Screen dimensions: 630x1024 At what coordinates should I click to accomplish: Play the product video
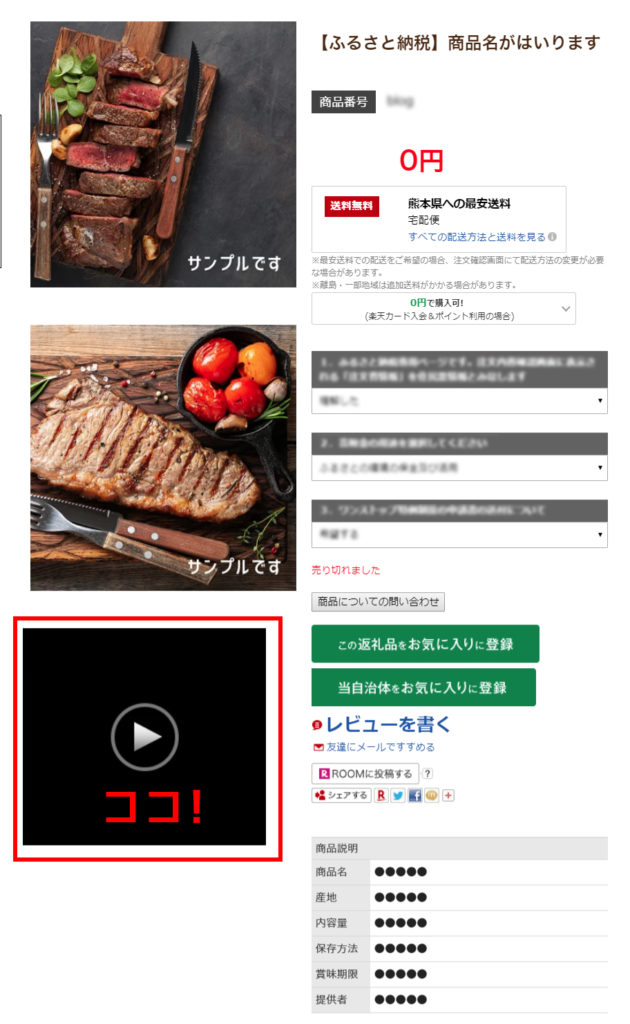(144, 736)
